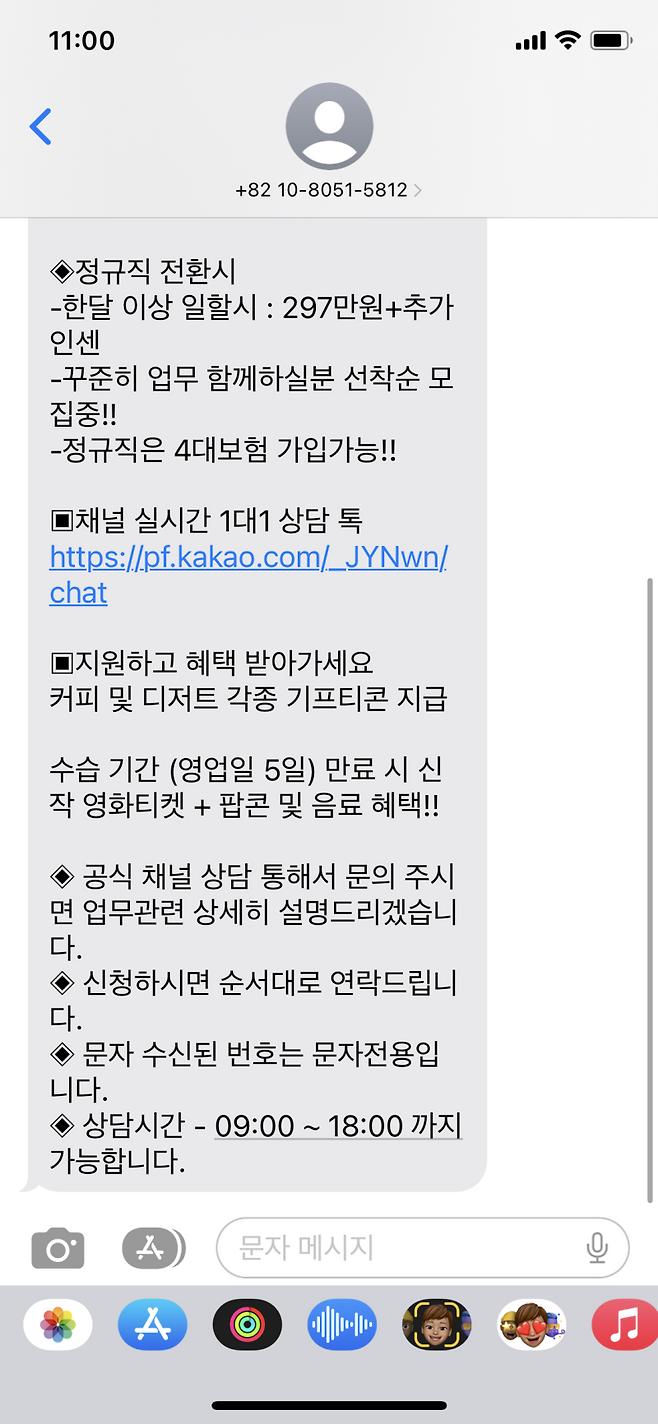
Task: Open the Fitness activity rings app
Action: (246, 1326)
